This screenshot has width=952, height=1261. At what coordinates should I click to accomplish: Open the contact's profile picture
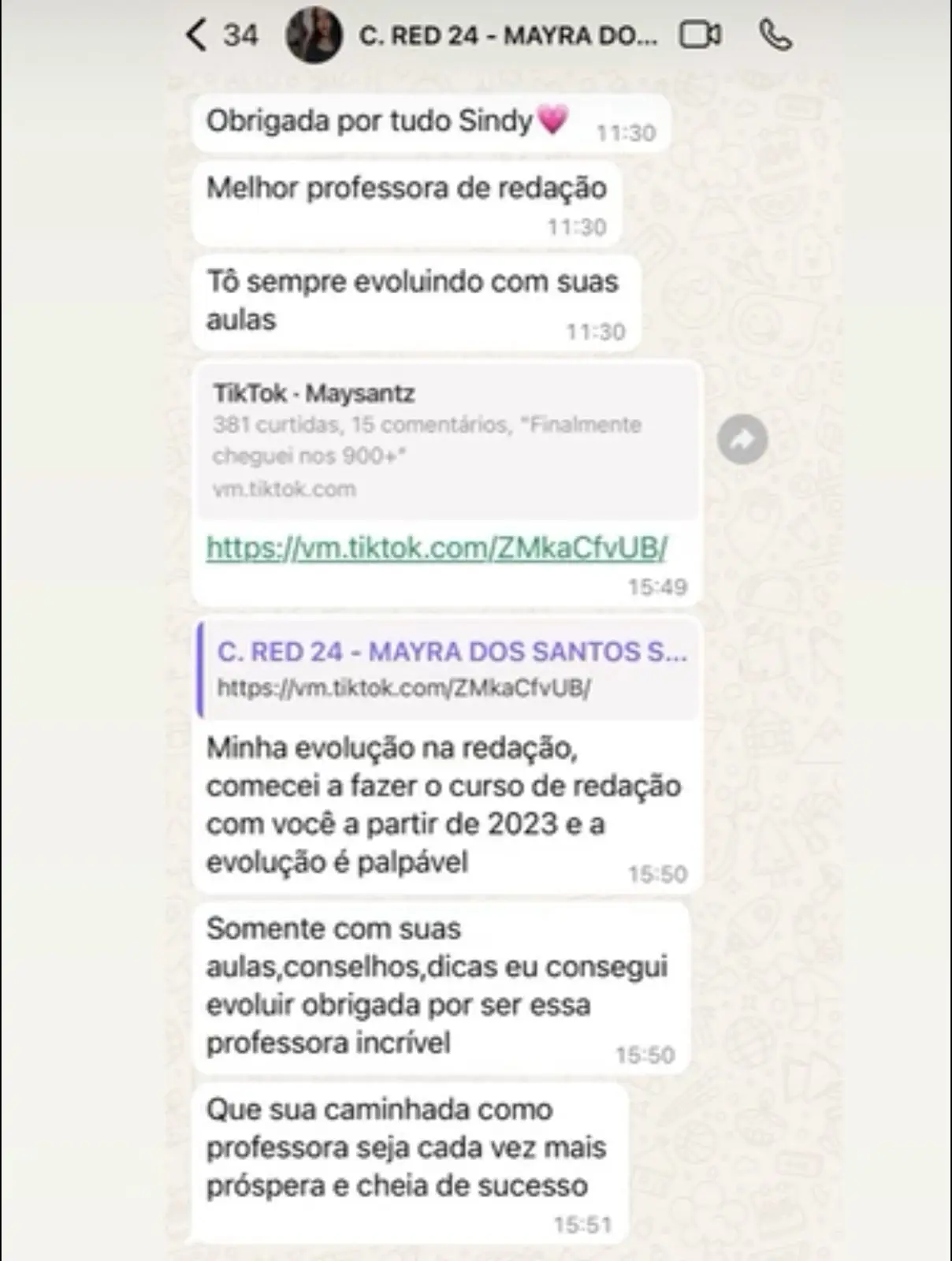coord(314,35)
